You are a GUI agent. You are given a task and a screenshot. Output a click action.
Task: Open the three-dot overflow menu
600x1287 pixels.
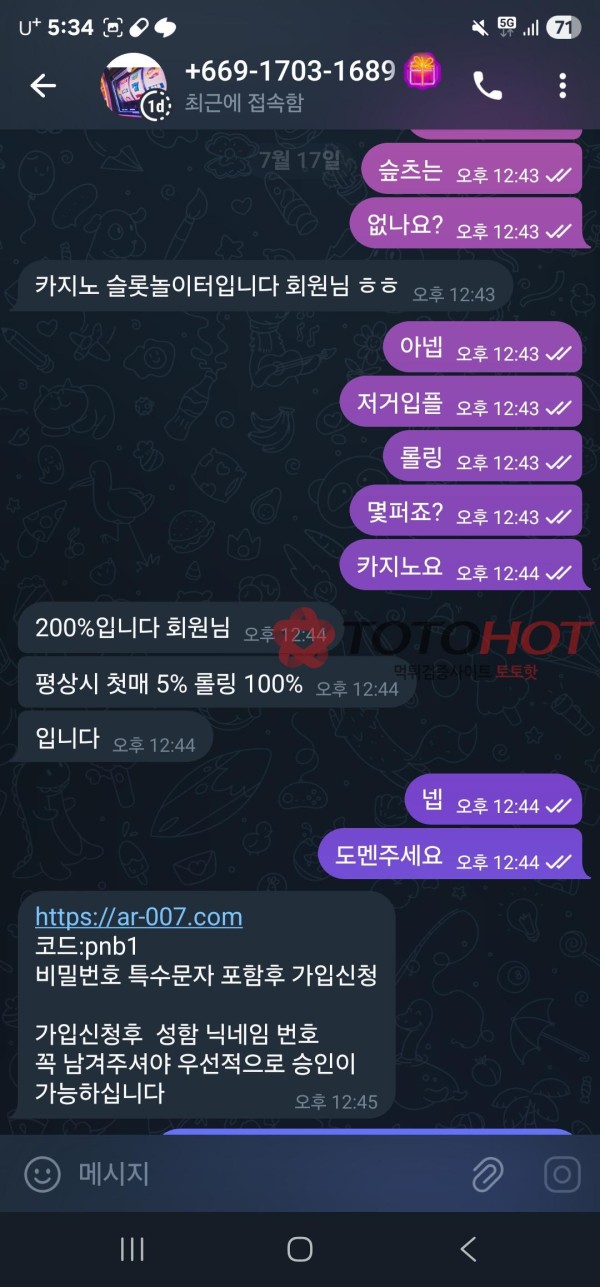point(563,86)
